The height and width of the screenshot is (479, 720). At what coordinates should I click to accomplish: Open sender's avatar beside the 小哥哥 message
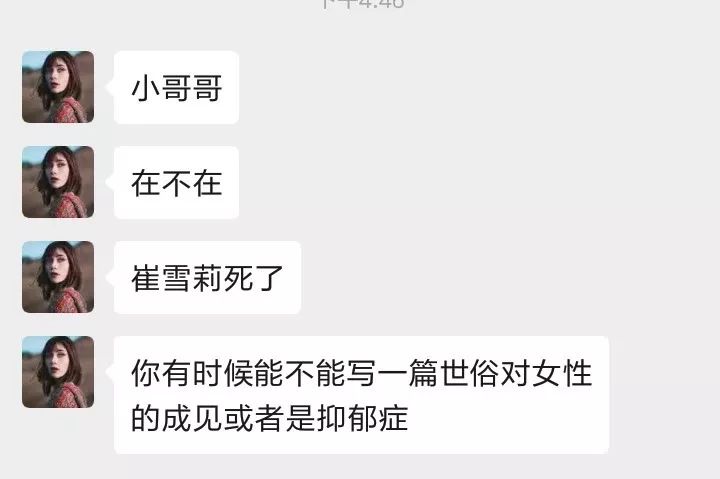click(x=58, y=87)
